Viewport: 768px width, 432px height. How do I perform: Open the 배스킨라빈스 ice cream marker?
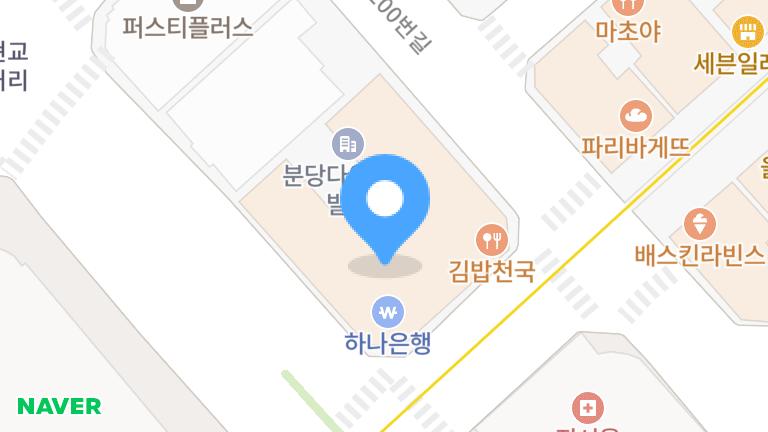[x=699, y=223]
